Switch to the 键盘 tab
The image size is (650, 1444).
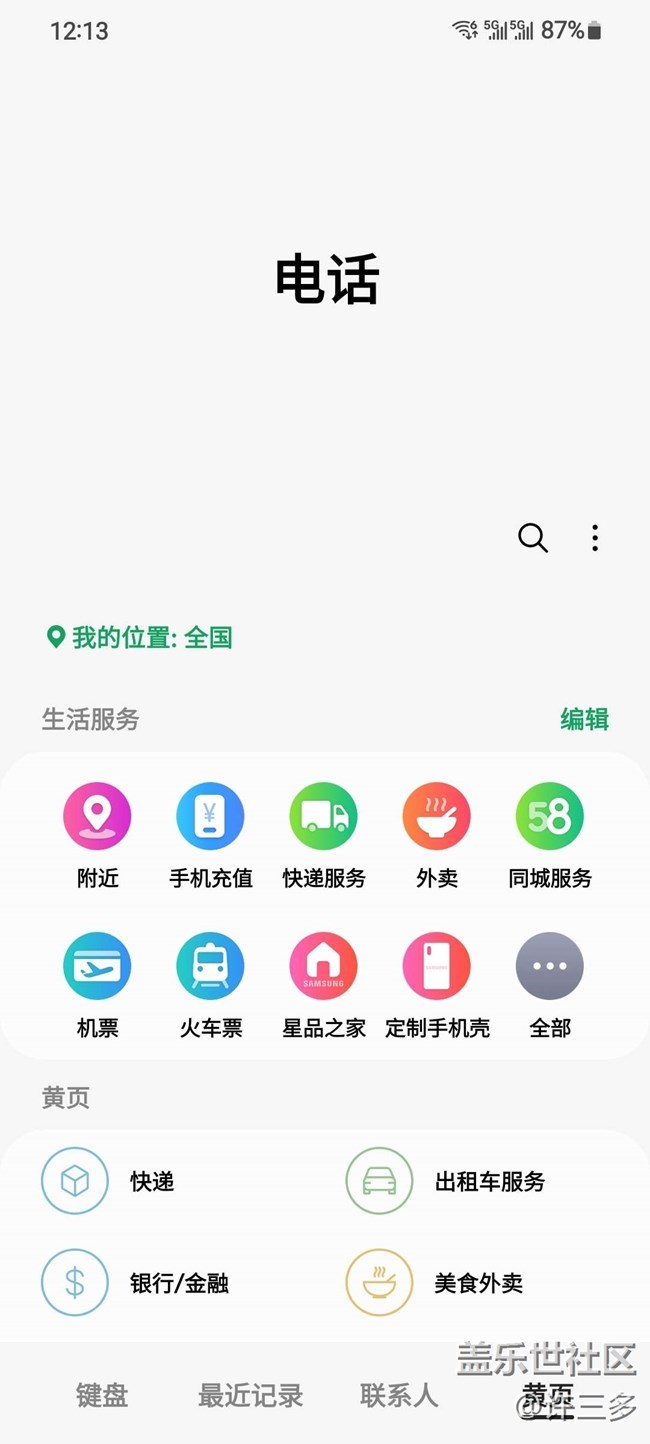point(102,1395)
